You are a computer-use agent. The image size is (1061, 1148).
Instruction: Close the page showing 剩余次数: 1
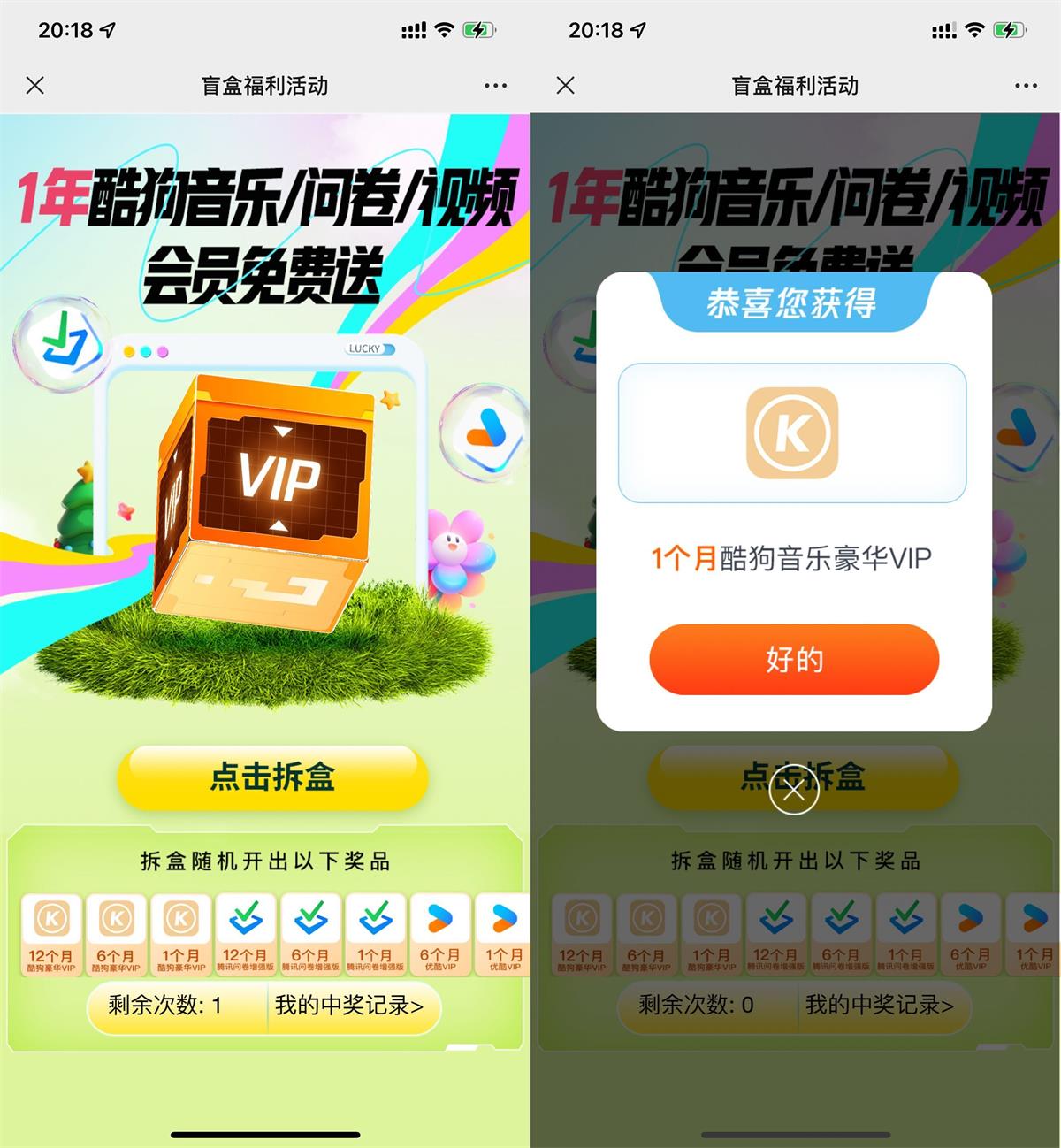pyautogui.click(x=35, y=86)
